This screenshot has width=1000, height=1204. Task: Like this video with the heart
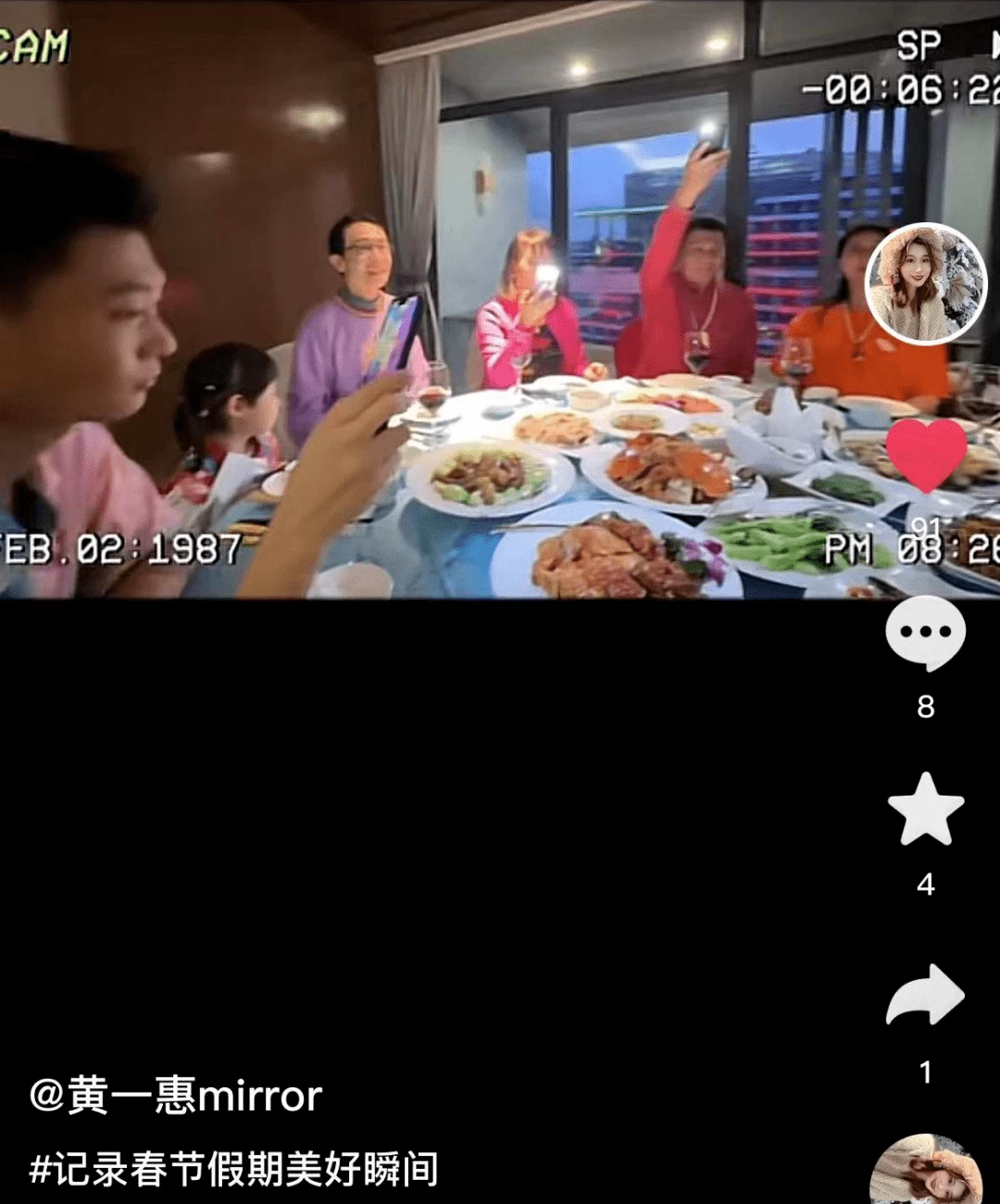click(x=926, y=454)
